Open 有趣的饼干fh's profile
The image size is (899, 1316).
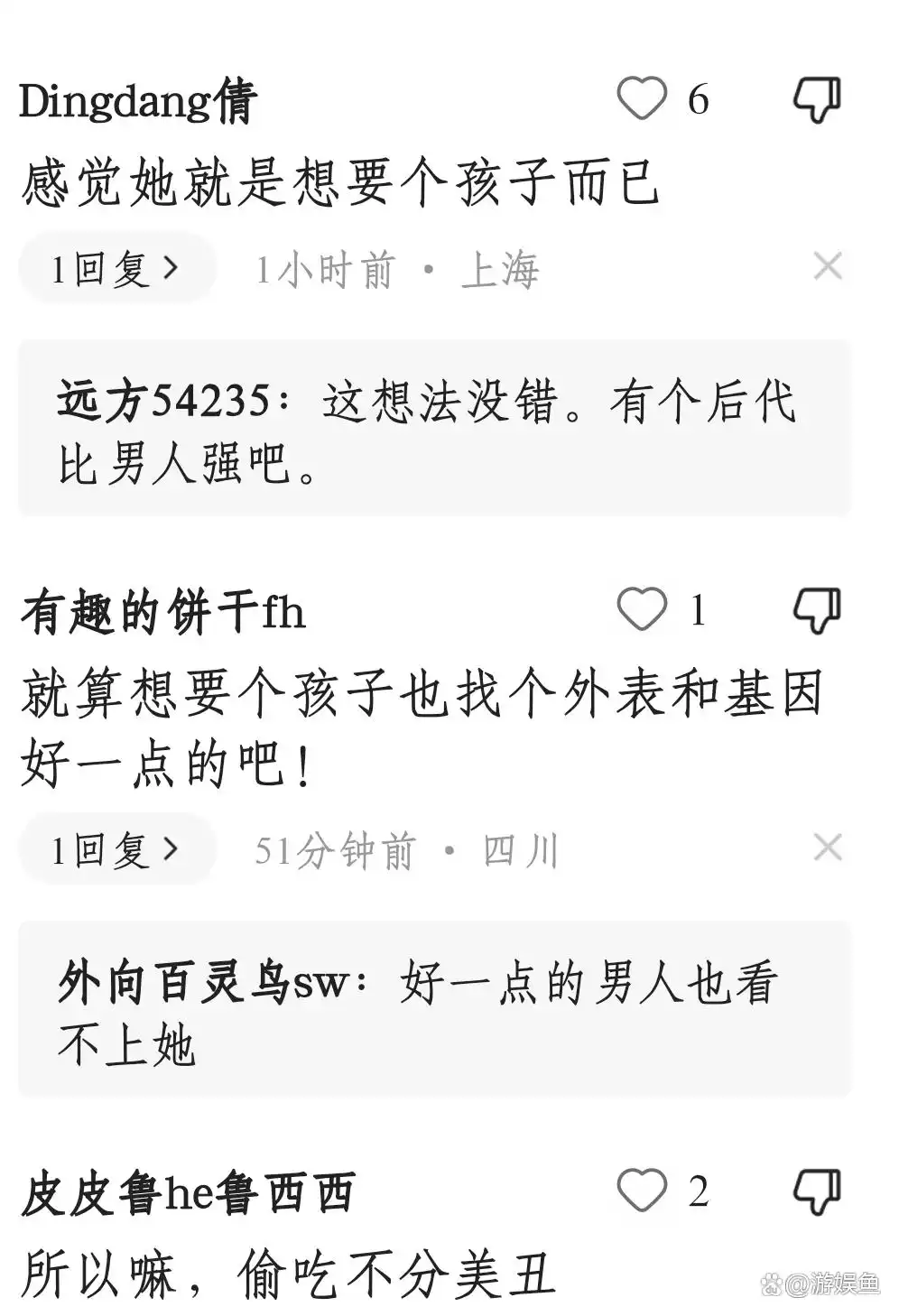163,612
